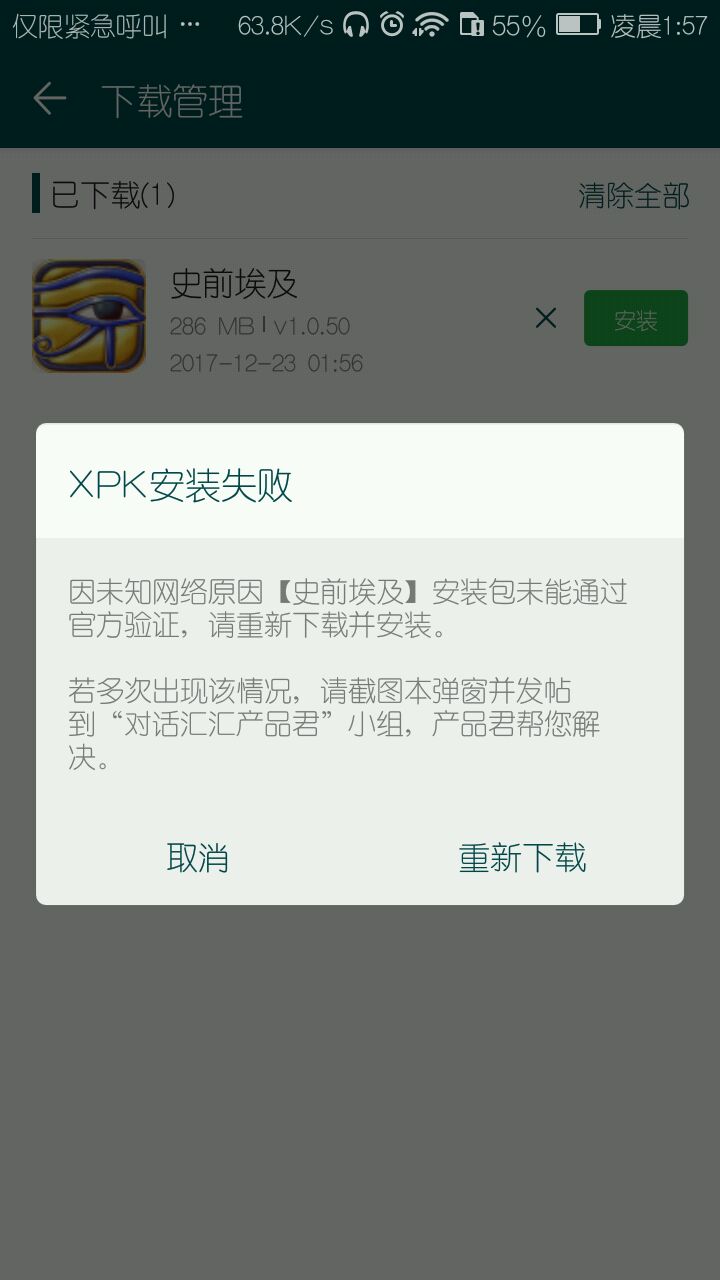The width and height of the screenshot is (720, 1280).
Task: Install 史前埃及 with the 安装 button
Action: [x=636, y=318]
